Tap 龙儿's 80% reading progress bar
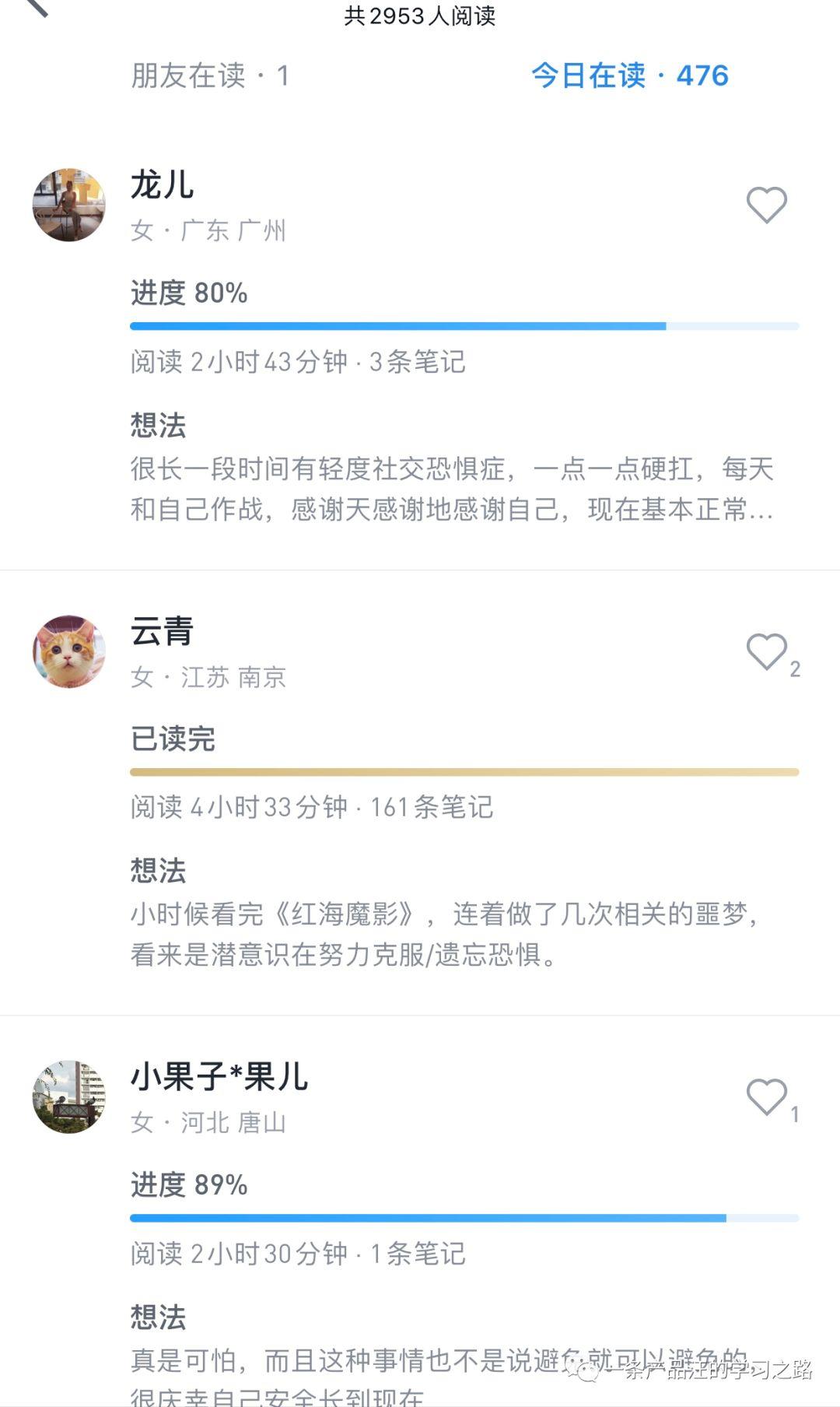The image size is (840, 1407). pyautogui.click(x=464, y=325)
